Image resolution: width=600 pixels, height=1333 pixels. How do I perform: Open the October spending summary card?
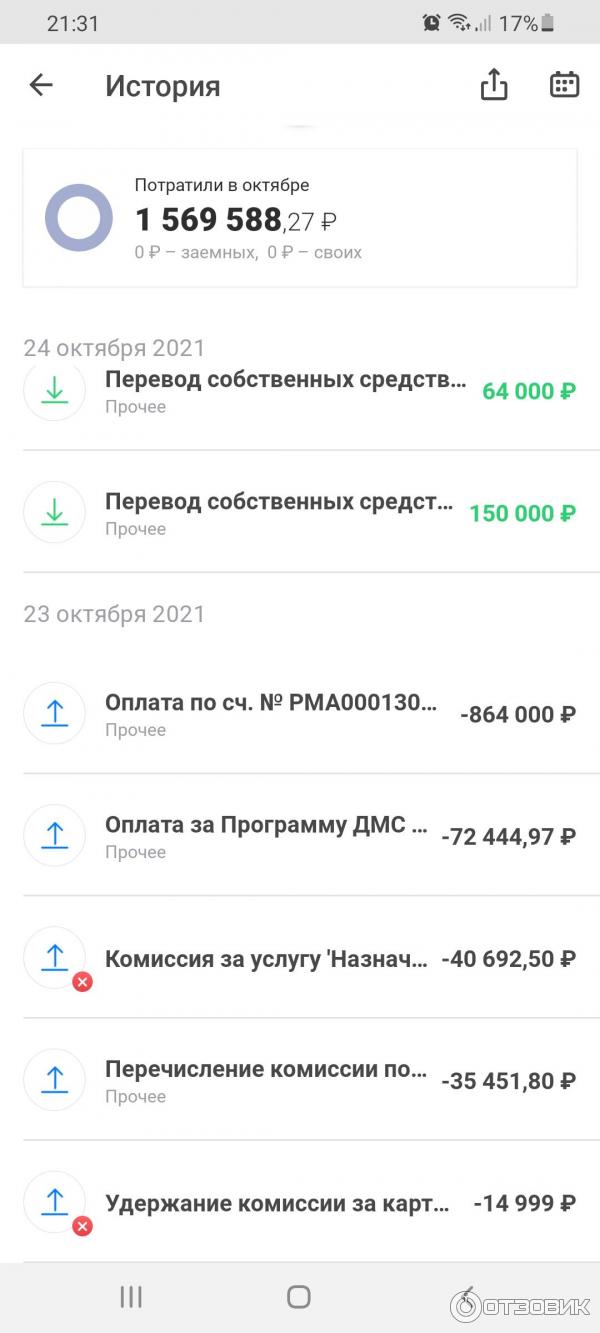coord(300,218)
